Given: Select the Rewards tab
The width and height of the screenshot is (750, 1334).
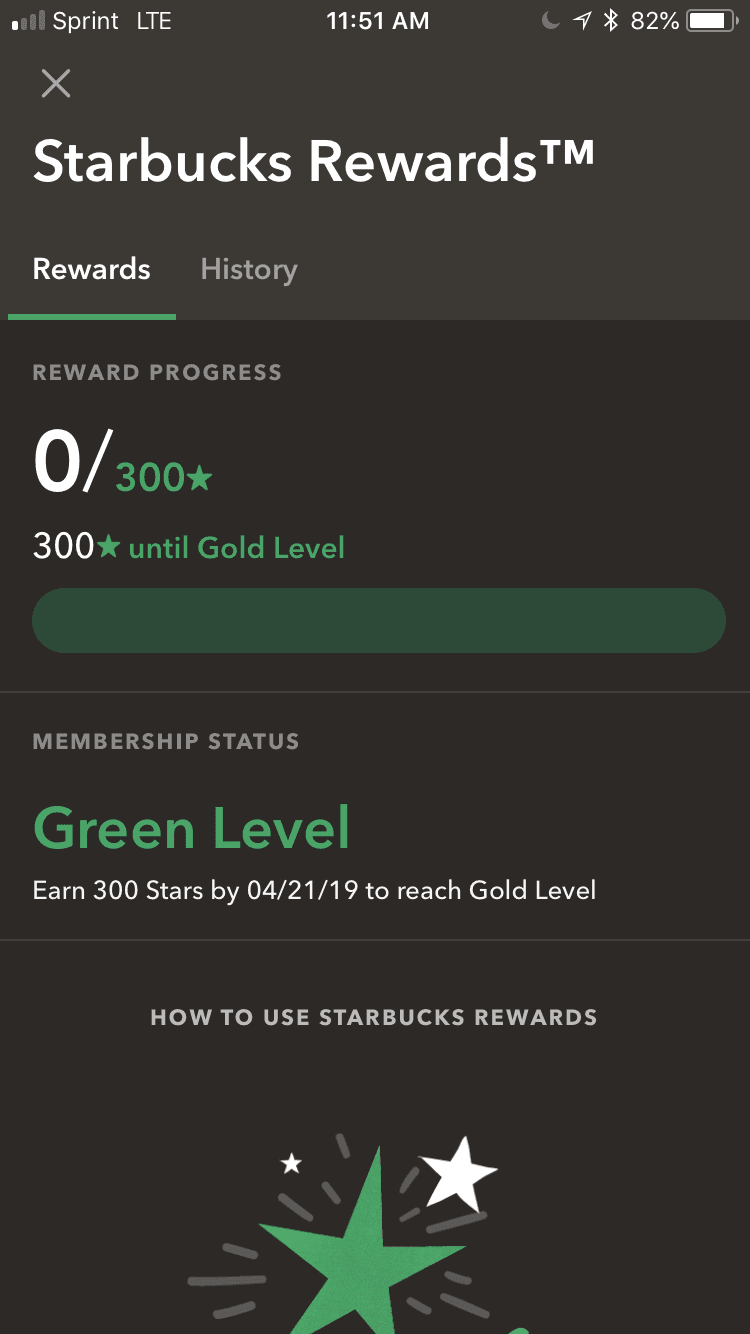Looking at the screenshot, I should point(92,269).
